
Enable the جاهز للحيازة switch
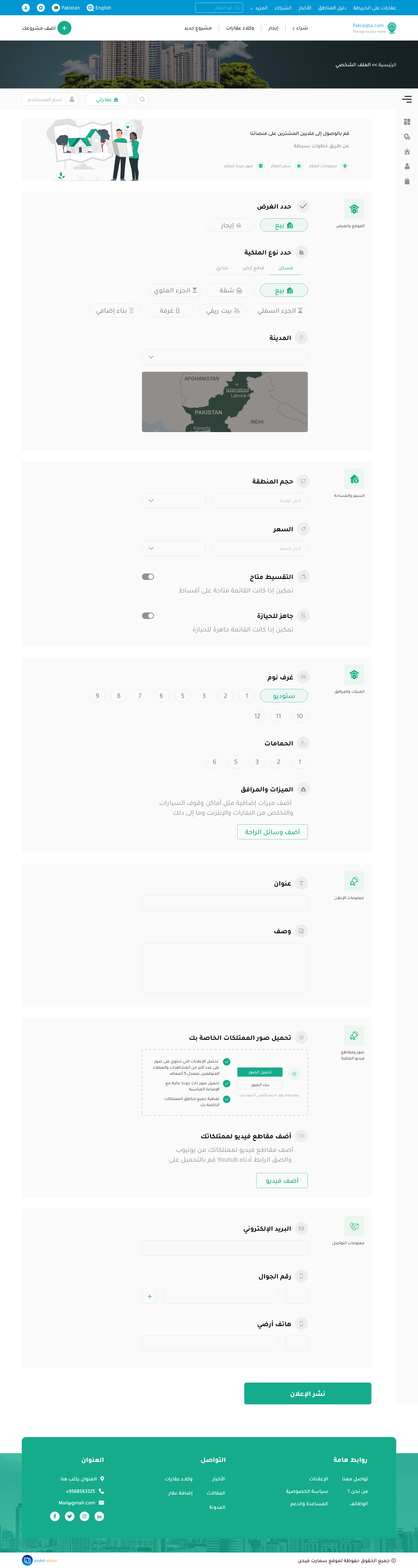148,615
